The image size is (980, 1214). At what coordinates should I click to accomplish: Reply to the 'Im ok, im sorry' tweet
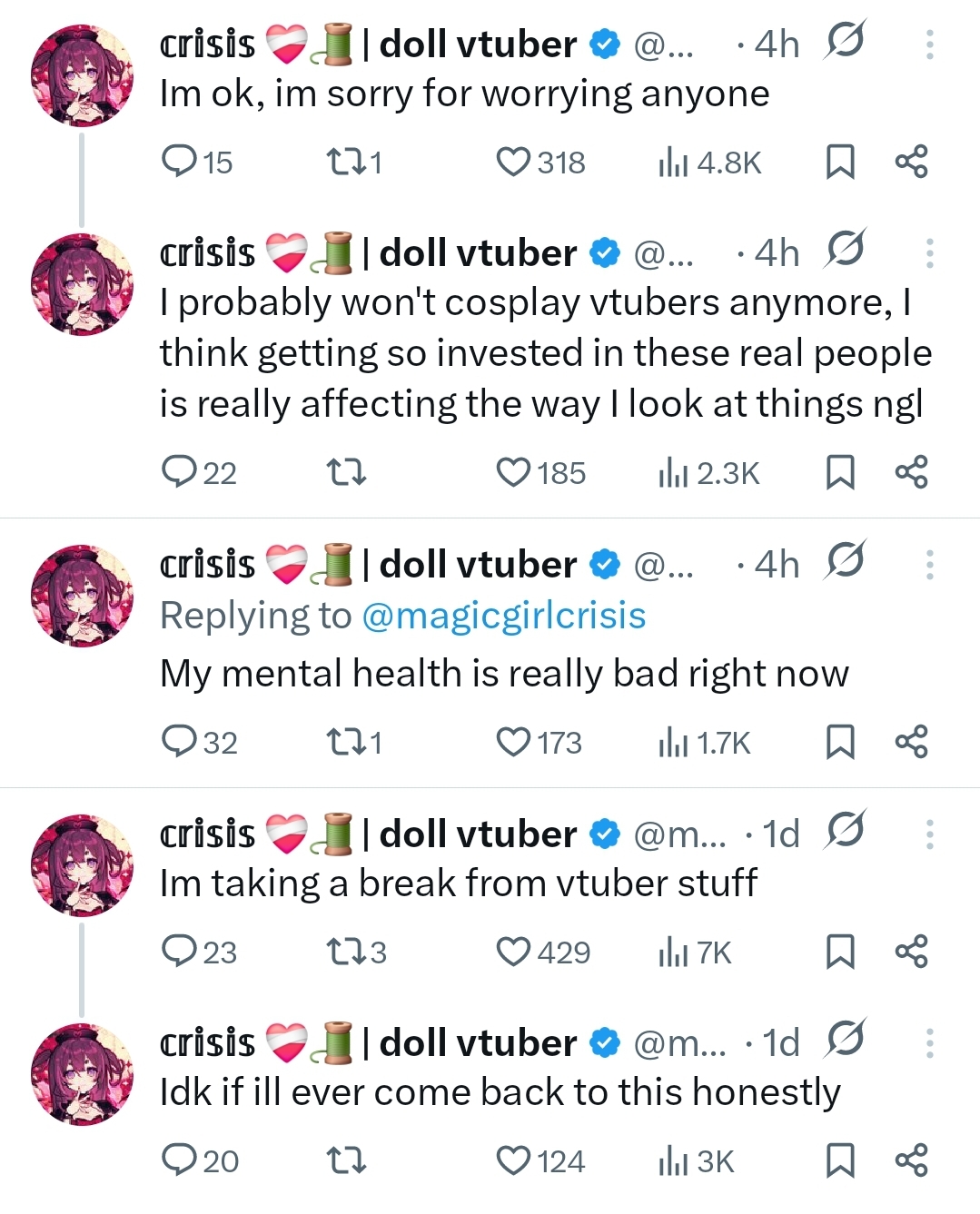179,162
